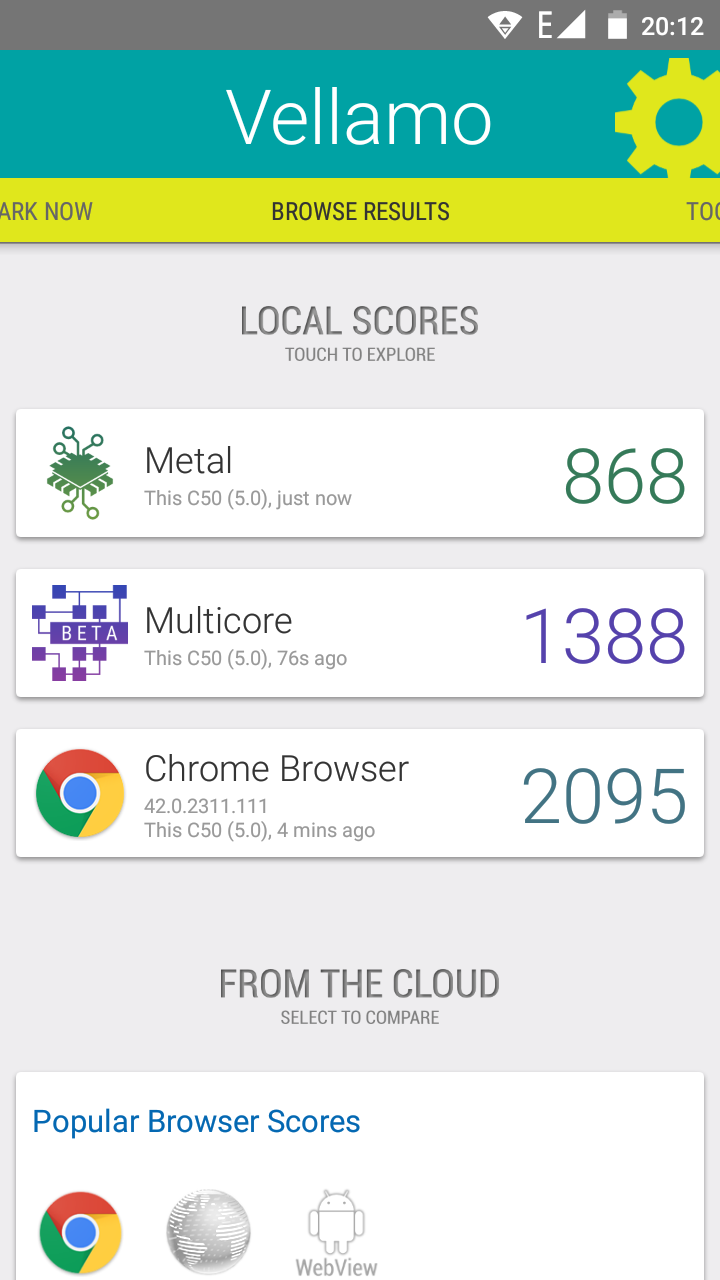
Task: Pick WebView under Popular Browser Scores
Action: pos(336,1234)
